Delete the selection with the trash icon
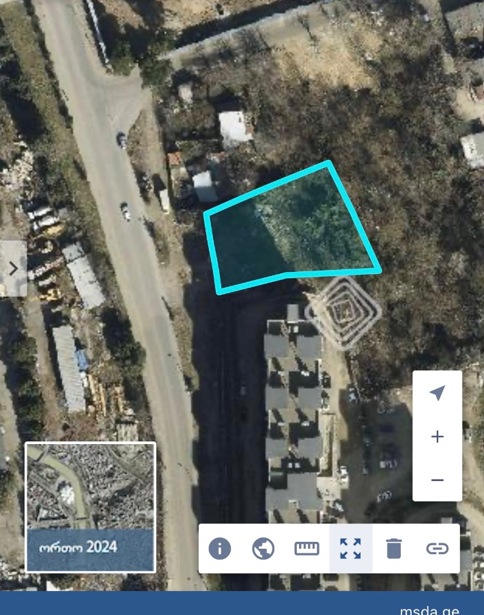The height and width of the screenshot is (615, 484). point(394,548)
